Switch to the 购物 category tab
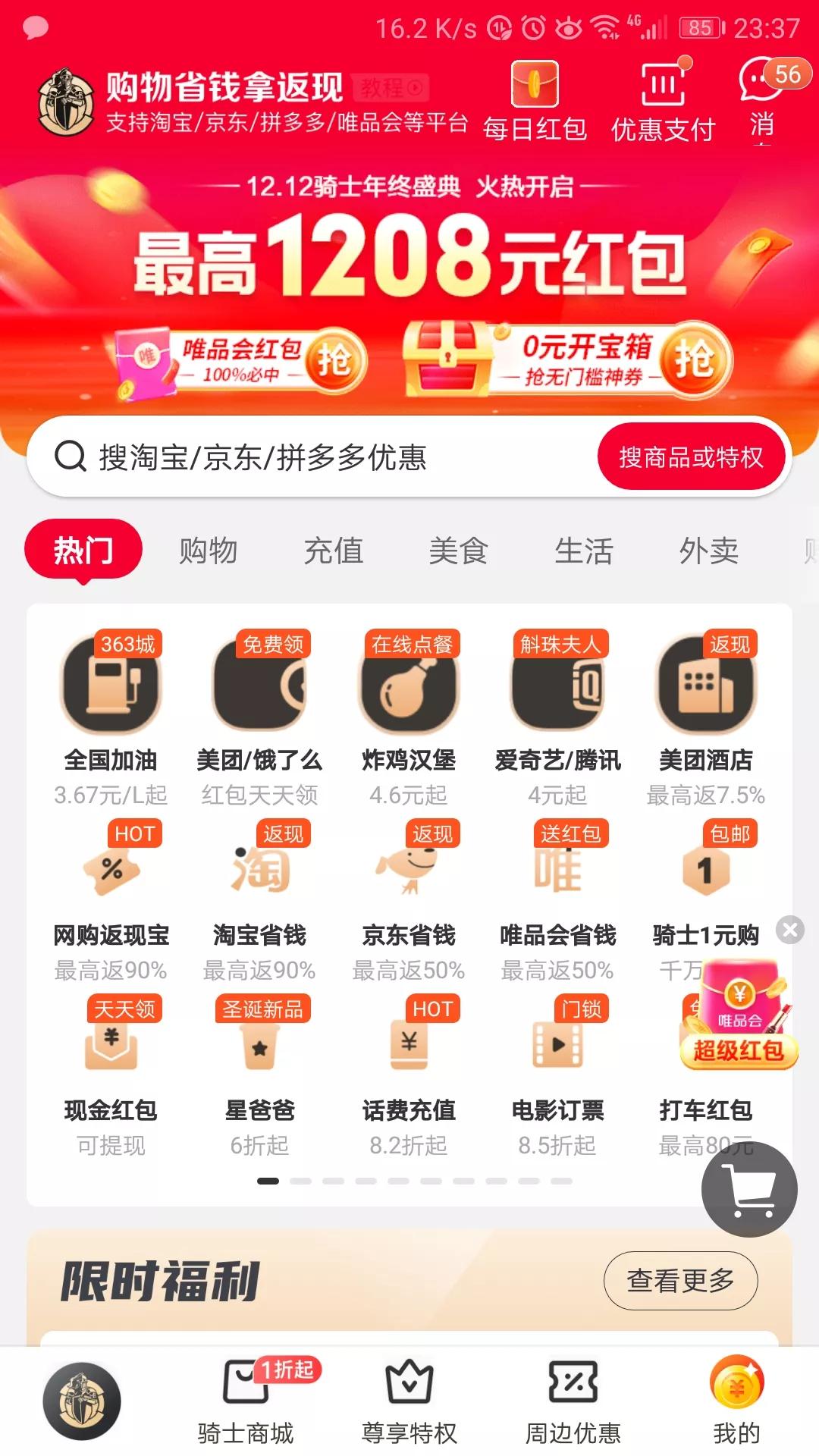The width and height of the screenshot is (819, 1456). click(209, 551)
